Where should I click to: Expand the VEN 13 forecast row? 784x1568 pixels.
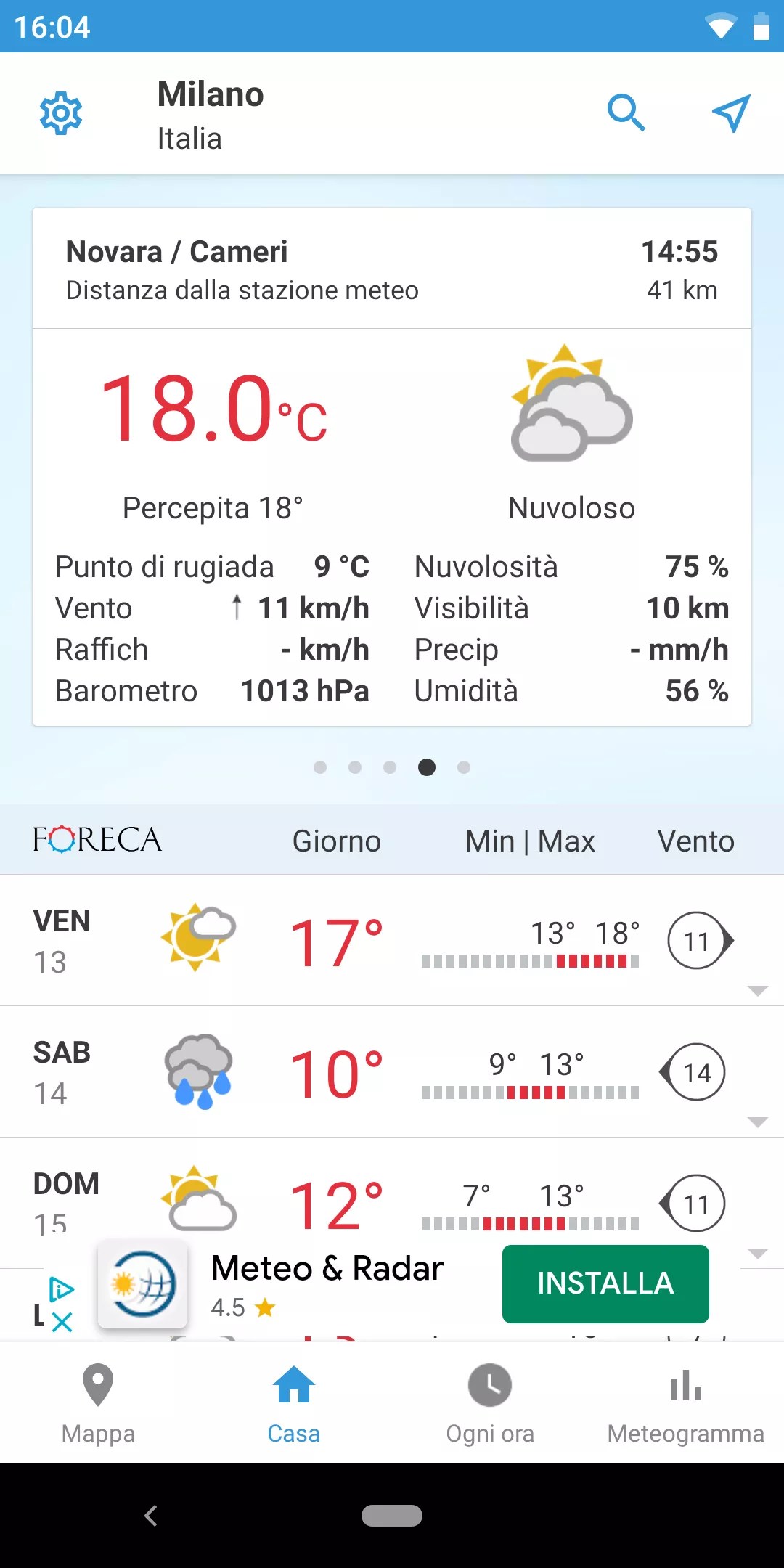pos(757,991)
